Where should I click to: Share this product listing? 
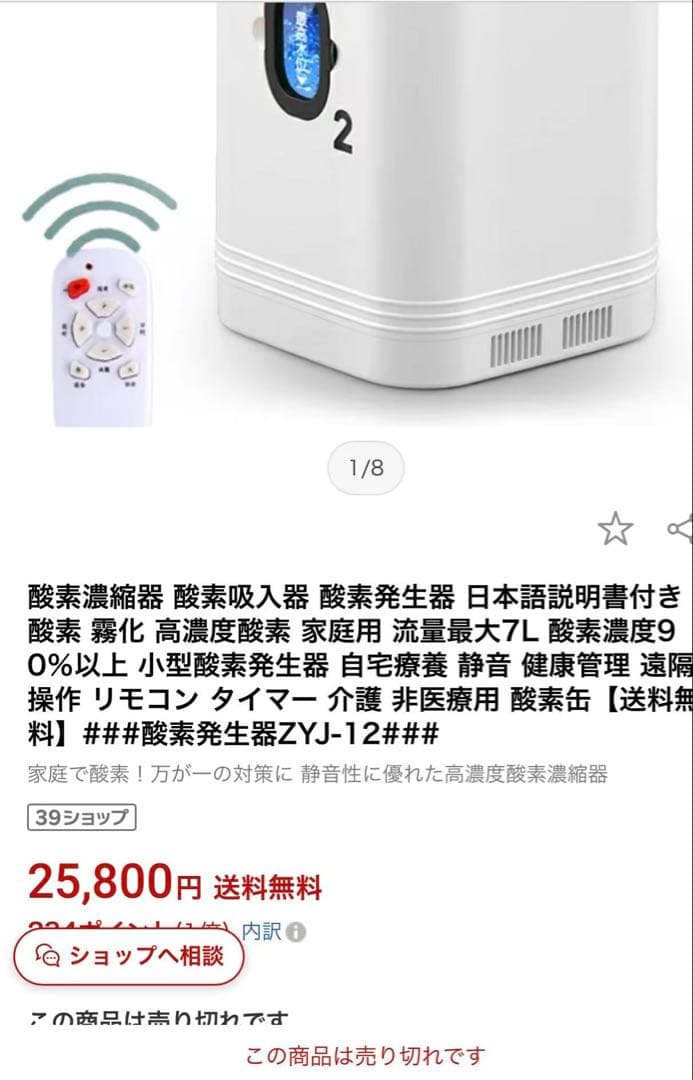681,529
